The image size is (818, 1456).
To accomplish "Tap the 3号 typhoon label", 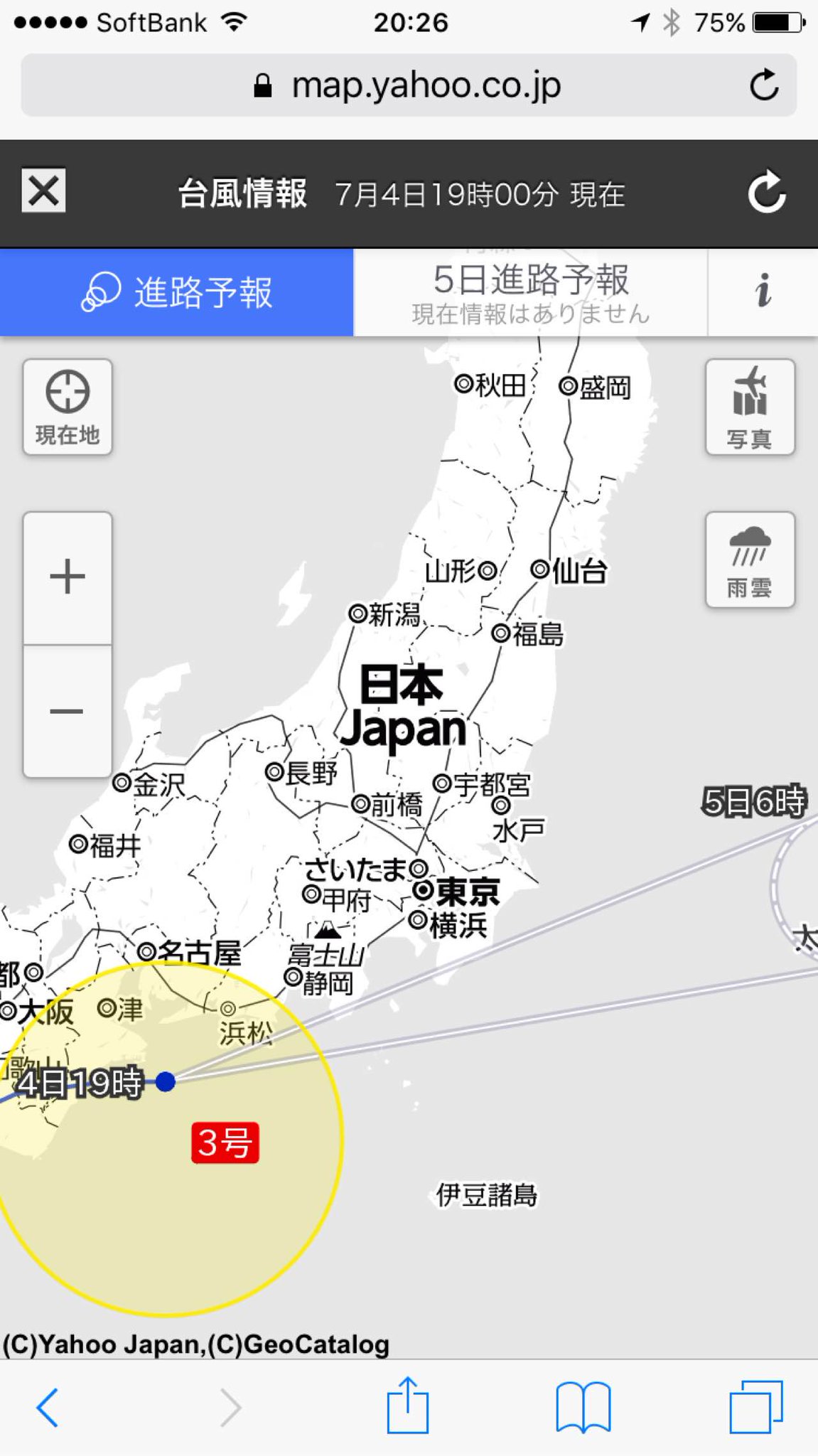I will point(225,1143).
